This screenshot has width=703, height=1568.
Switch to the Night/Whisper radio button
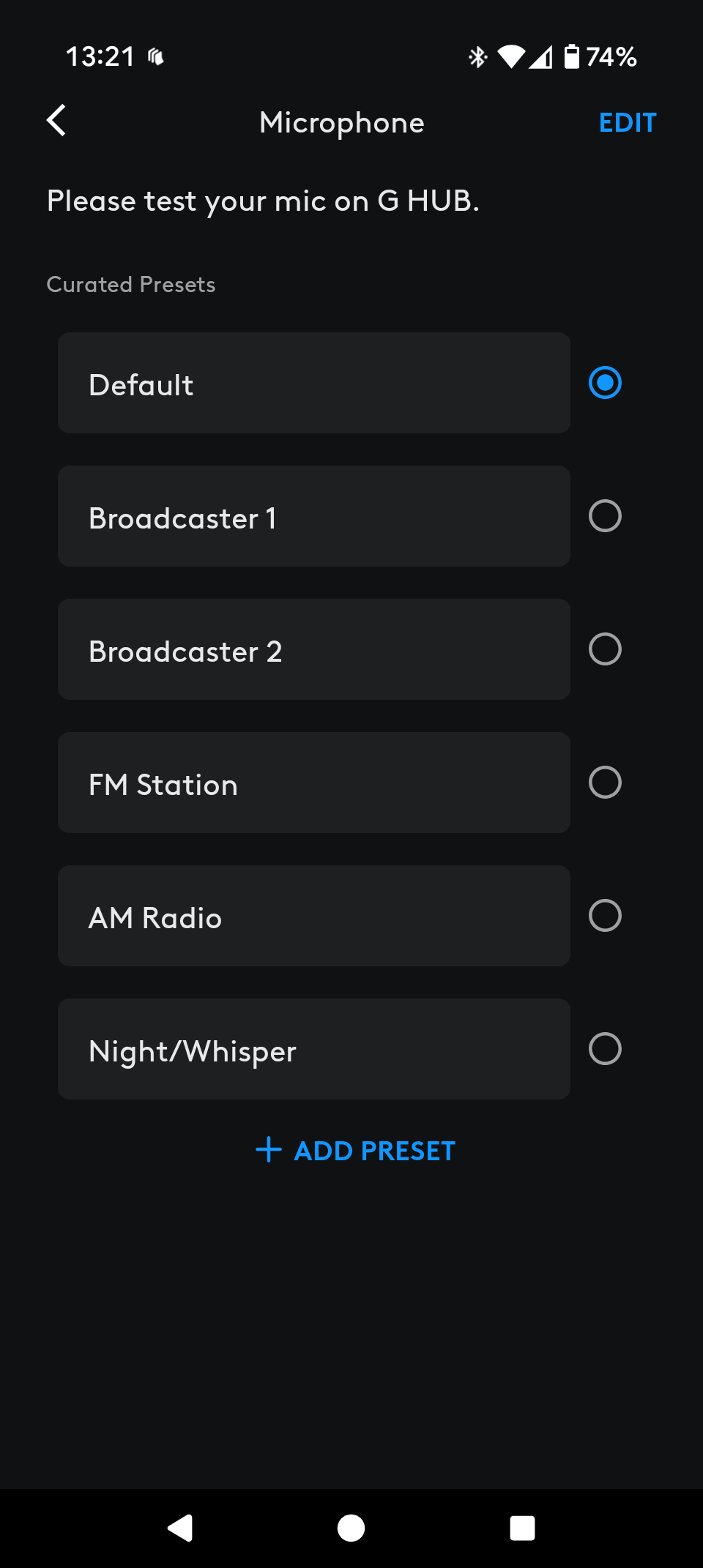pyautogui.click(x=605, y=1049)
